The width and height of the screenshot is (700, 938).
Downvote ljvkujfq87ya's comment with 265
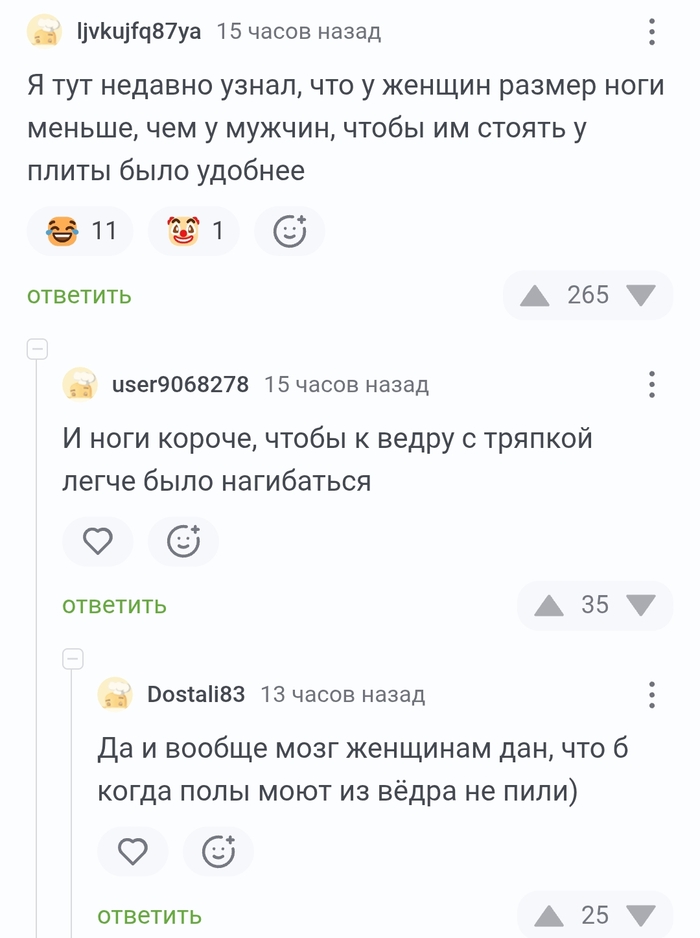[x=640, y=295]
